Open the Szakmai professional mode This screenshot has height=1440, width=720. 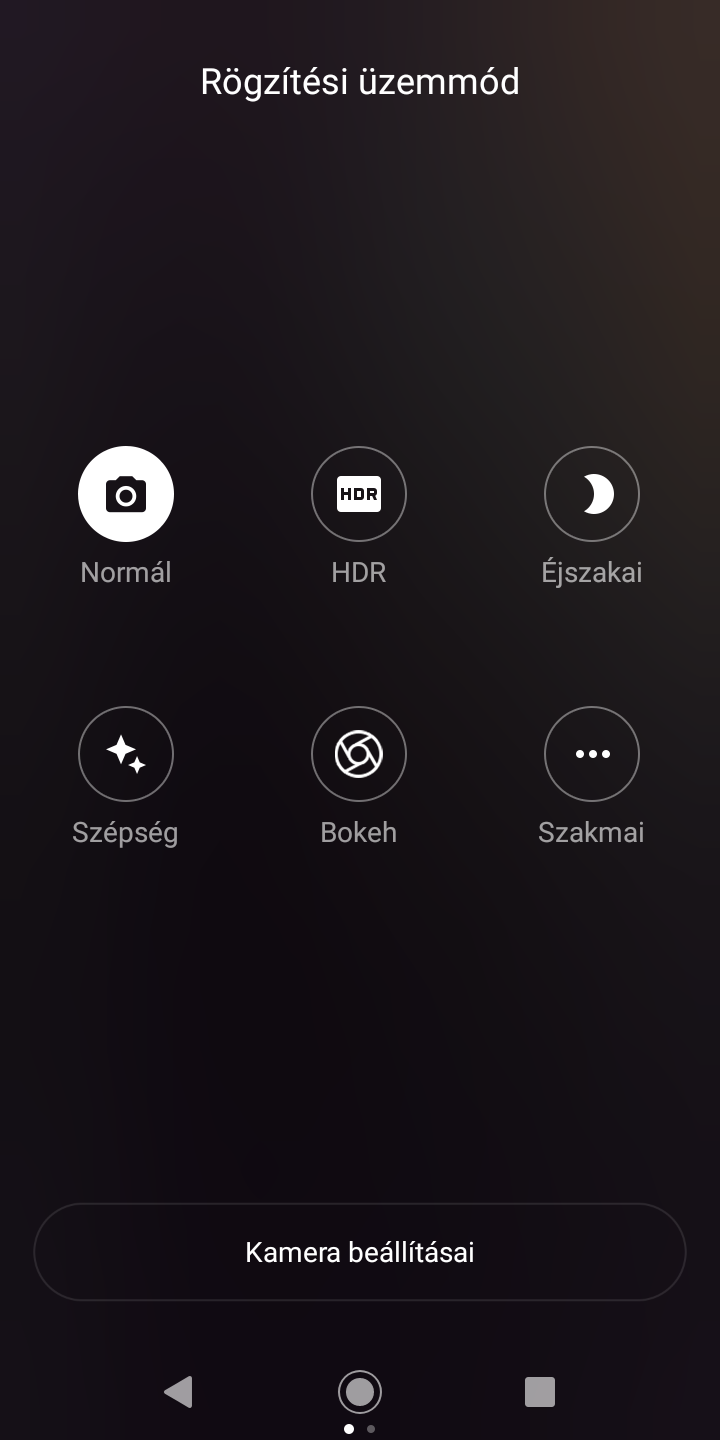pos(592,754)
